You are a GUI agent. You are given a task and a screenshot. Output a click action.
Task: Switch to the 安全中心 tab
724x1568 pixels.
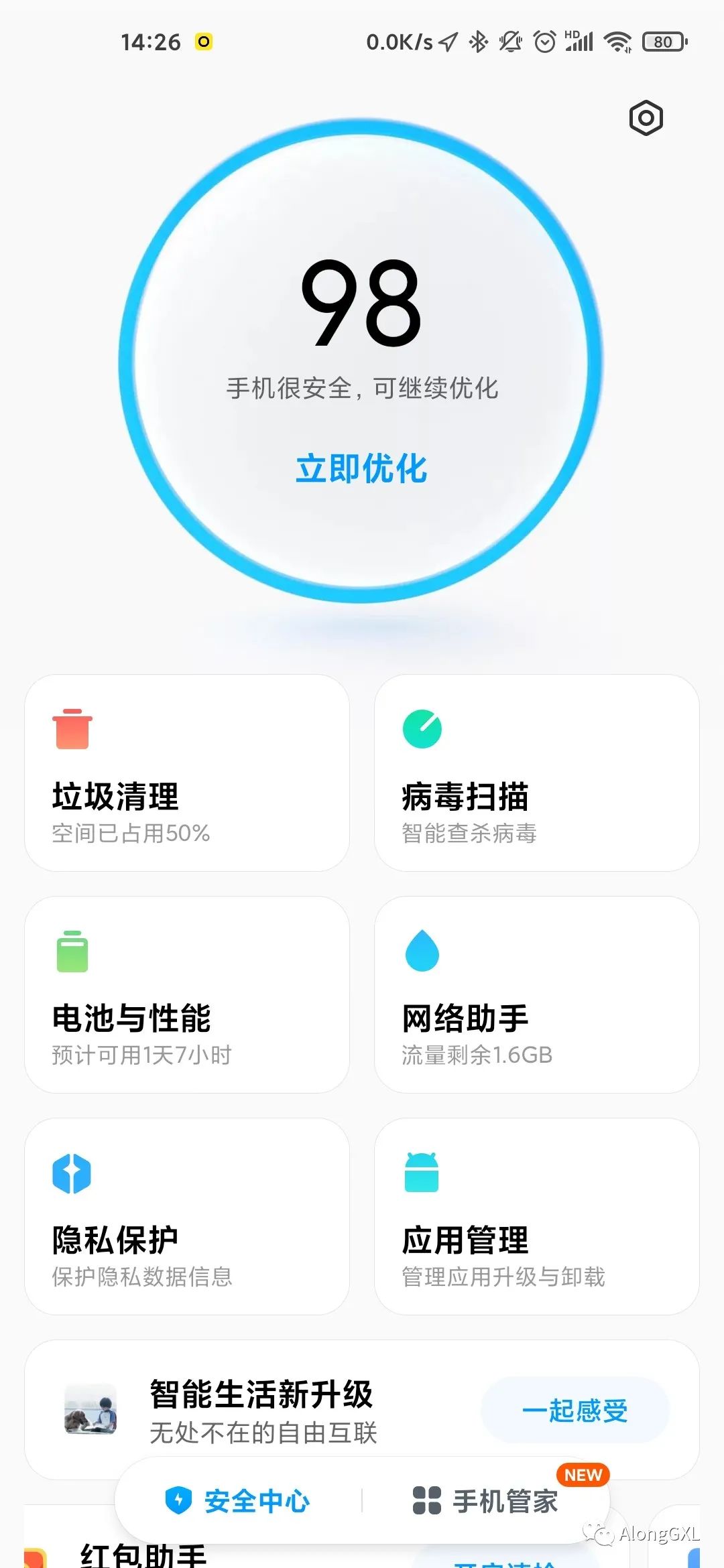(x=238, y=1501)
